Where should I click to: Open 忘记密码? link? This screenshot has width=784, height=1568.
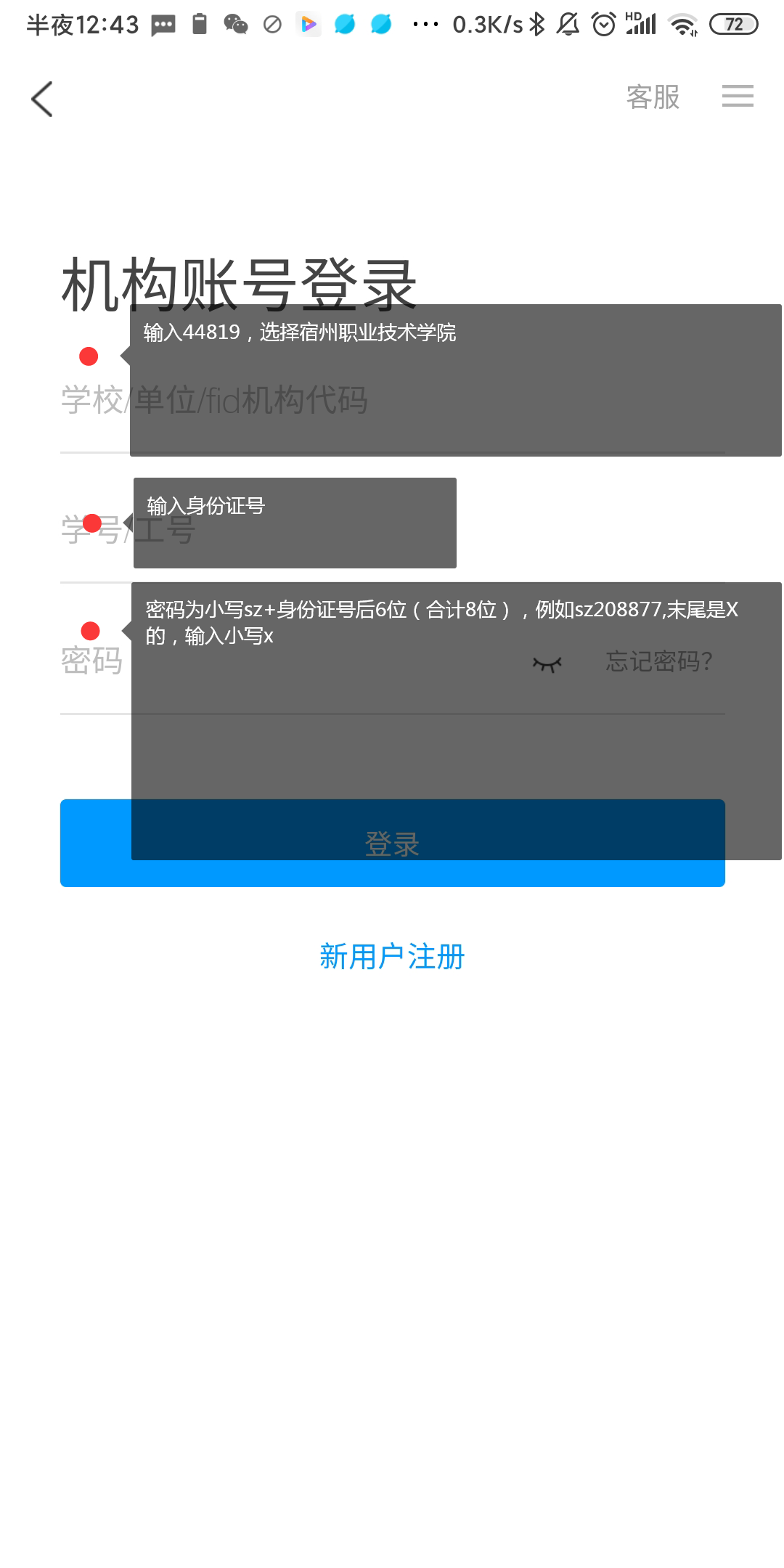click(x=659, y=661)
